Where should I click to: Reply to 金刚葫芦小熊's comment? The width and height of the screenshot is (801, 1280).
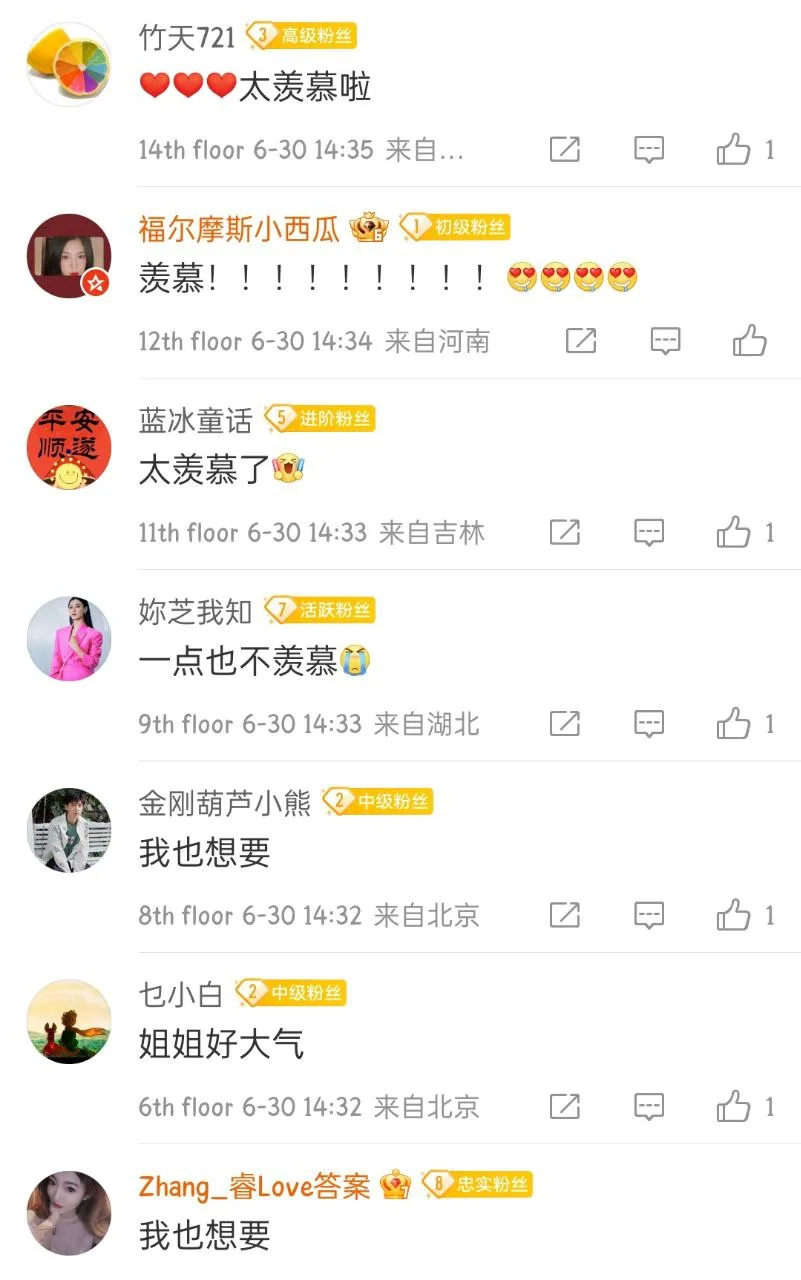coord(650,914)
